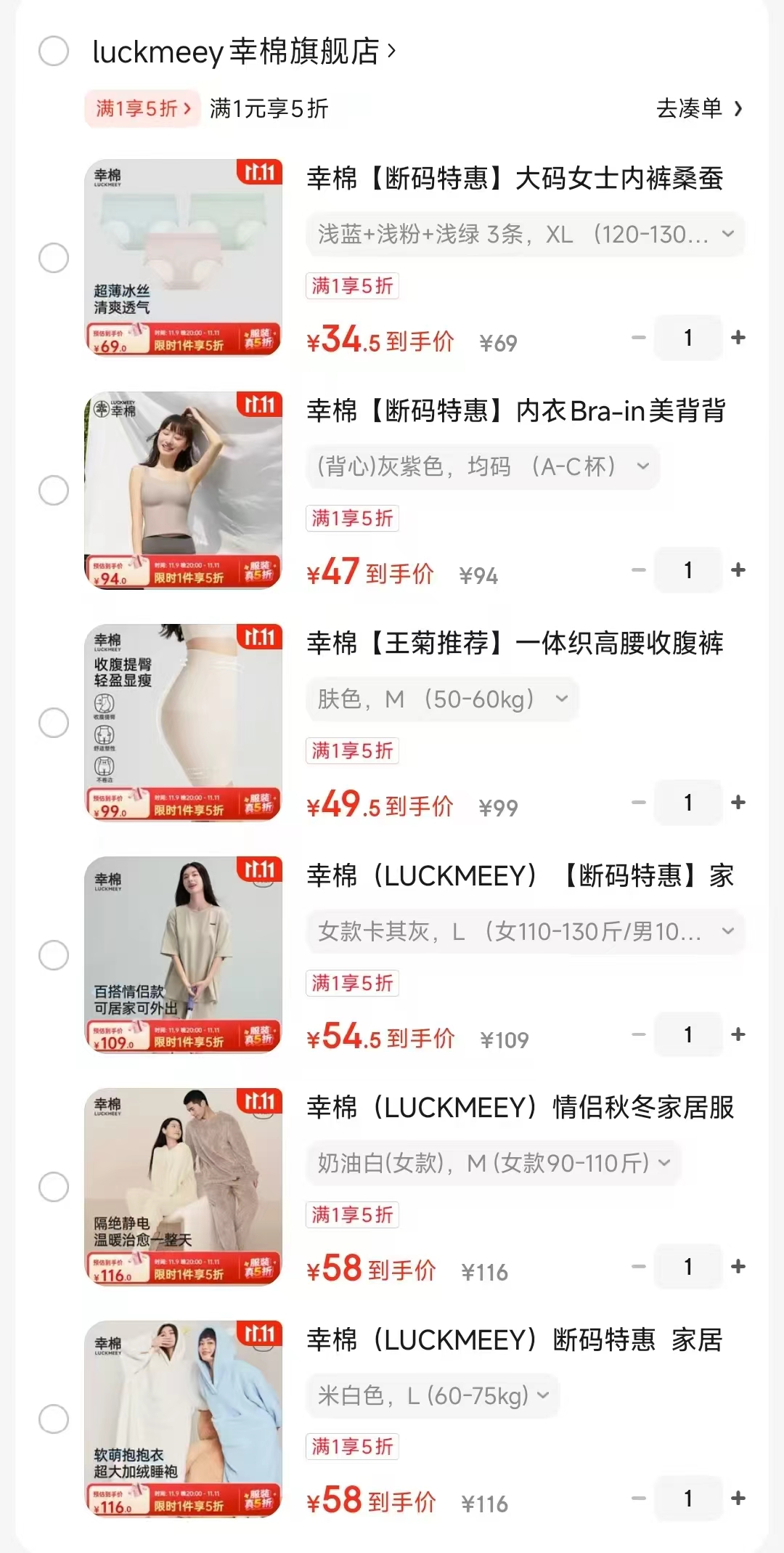Open the 肤色 M (50-60kg) size dropdown
Viewport: 784px width, 1553px height.
442,700
